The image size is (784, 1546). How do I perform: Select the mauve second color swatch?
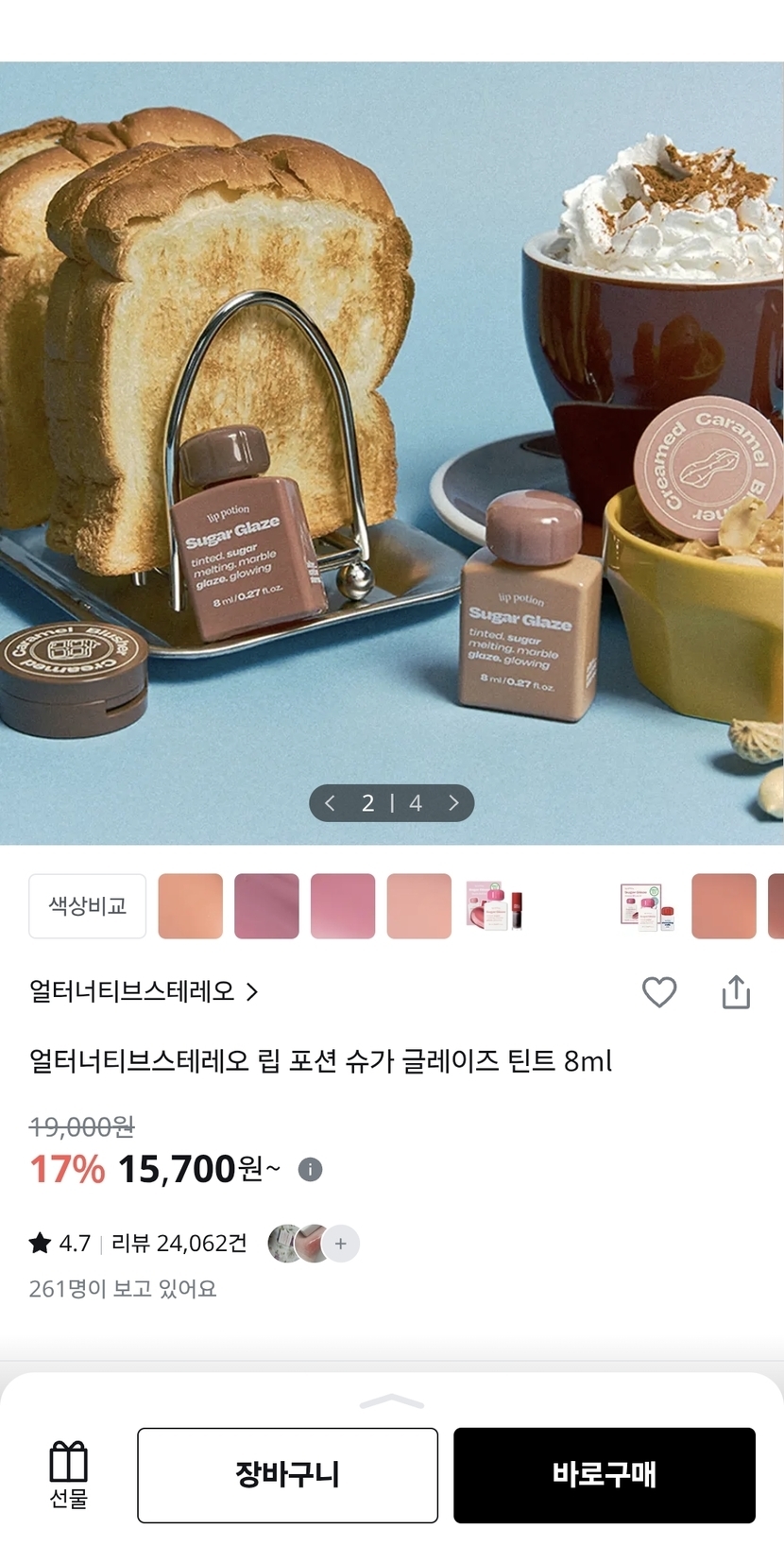pos(266,906)
